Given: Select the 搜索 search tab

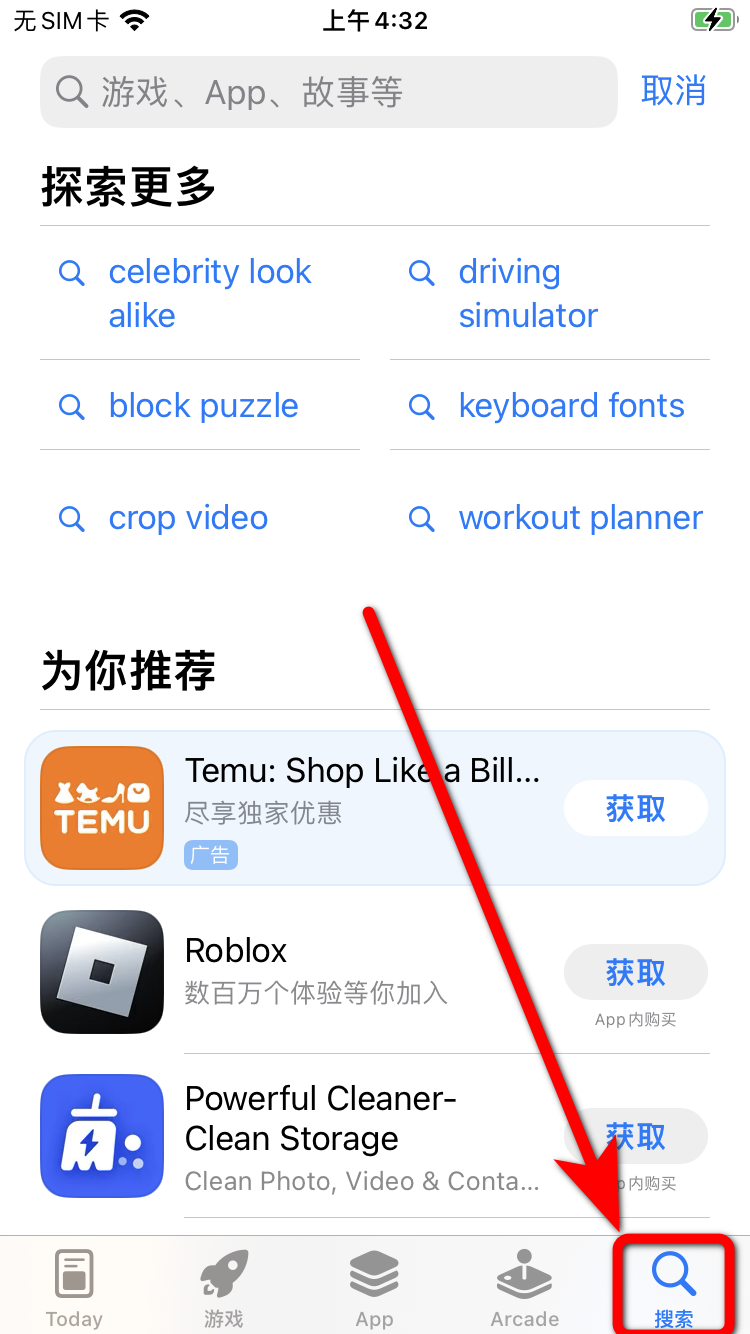Looking at the screenshot, I should (x=673, y=1288).
